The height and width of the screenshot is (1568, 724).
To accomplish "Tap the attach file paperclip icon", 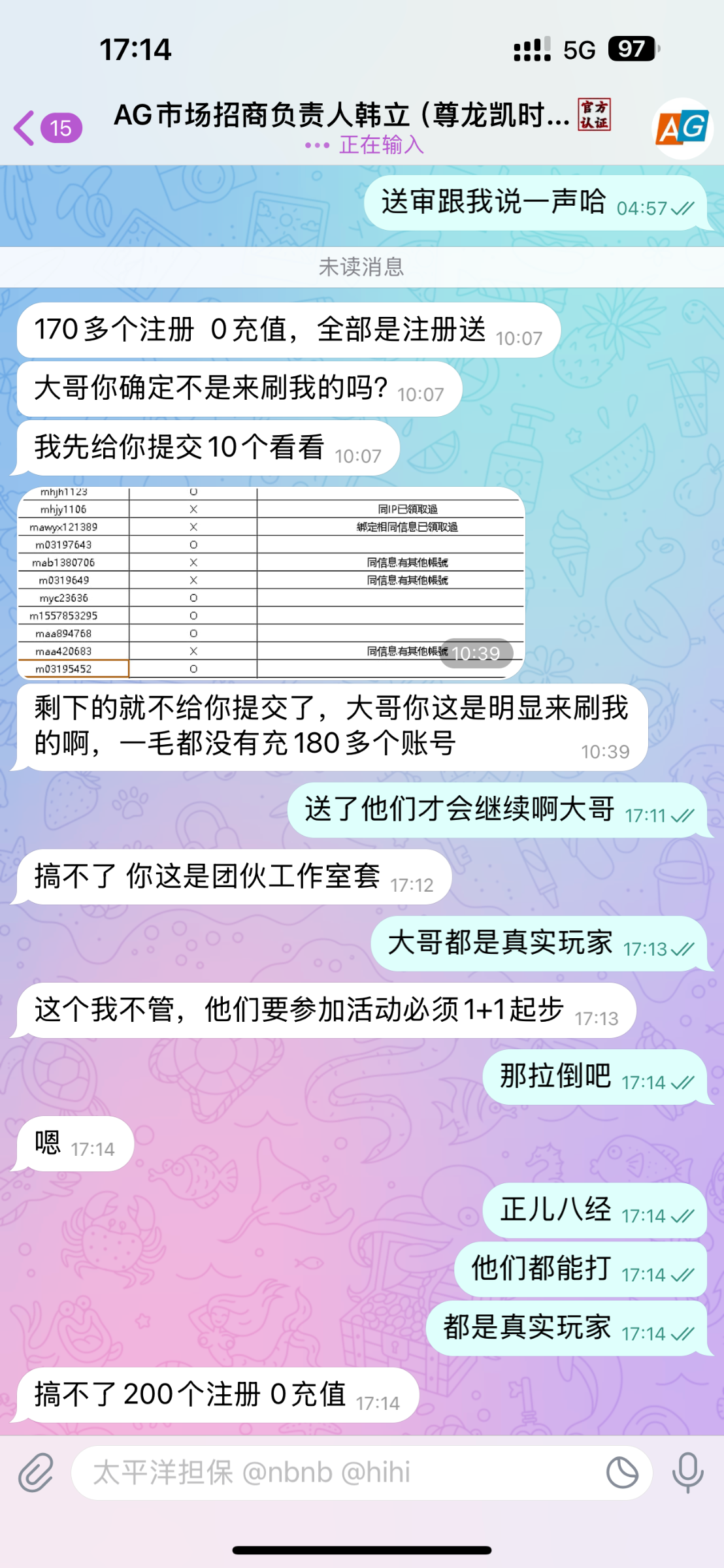I will 35,1473.
